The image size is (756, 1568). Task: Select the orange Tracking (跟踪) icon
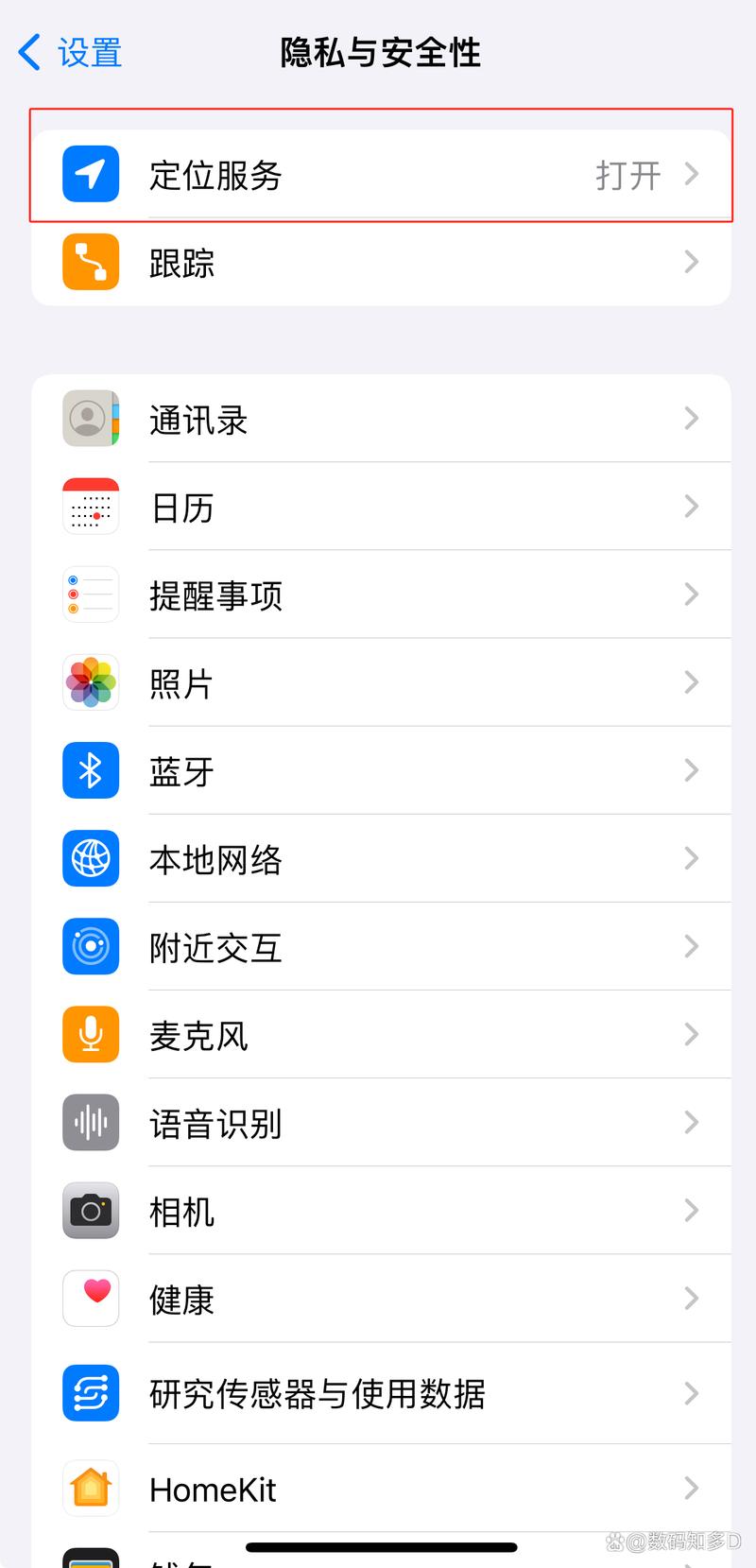[x=90, y=262]
